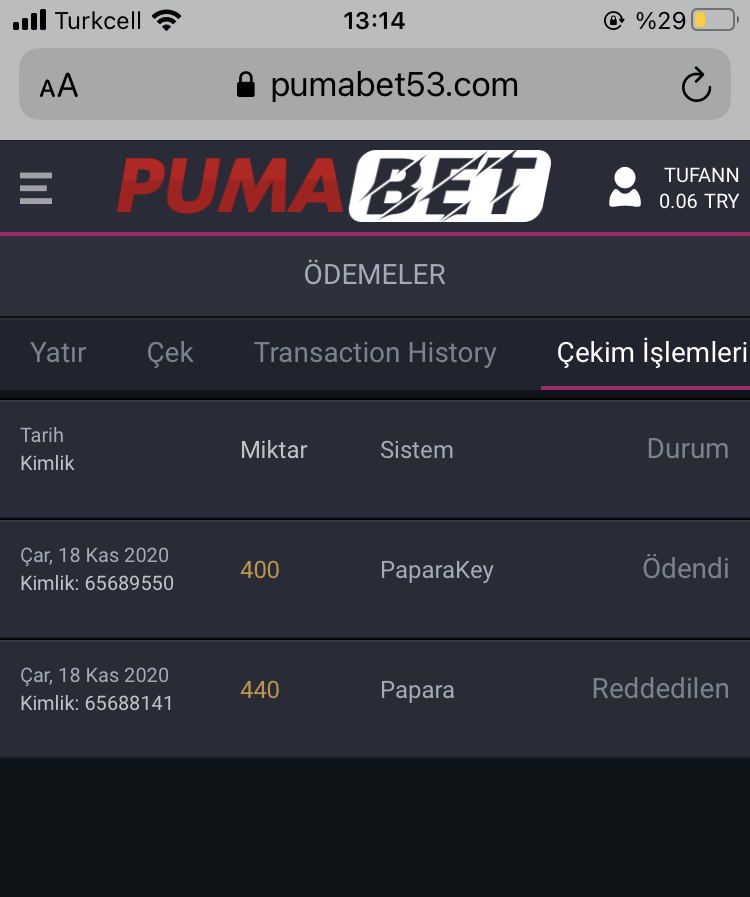Tap the pumabet53.com address bar
Image resolution: width=750 pixels, height=897 pixels.
coord(378,85)
